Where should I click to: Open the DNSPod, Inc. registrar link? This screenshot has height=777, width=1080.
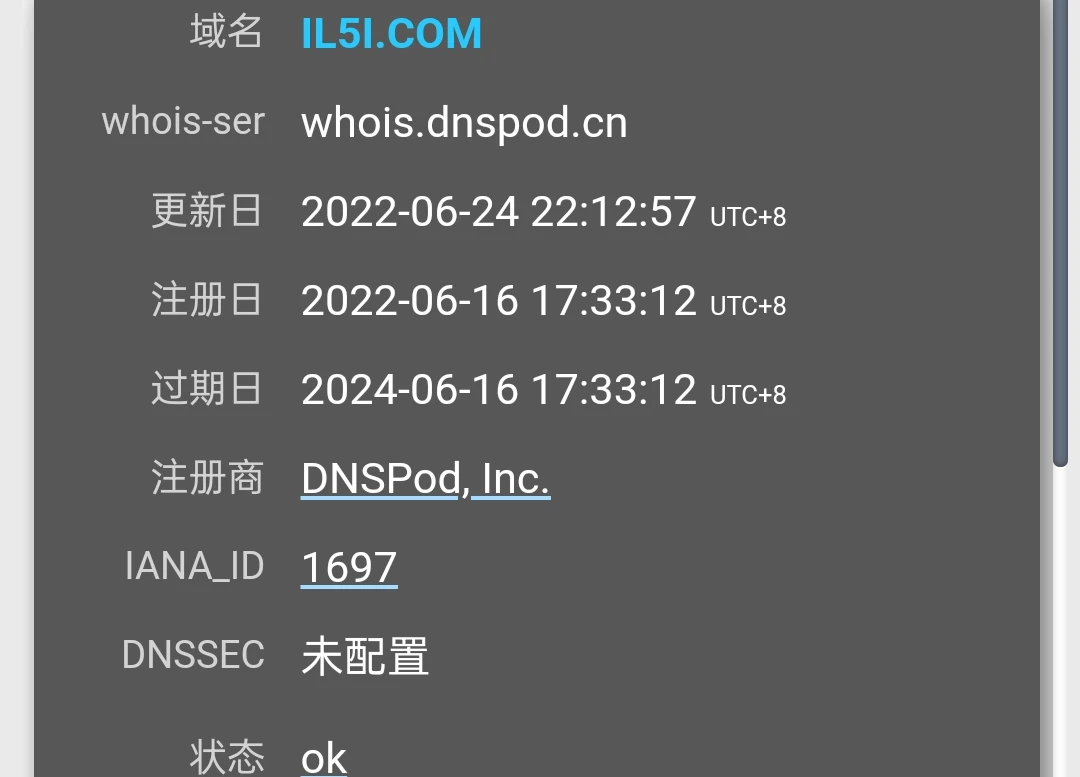pos(425,479)
